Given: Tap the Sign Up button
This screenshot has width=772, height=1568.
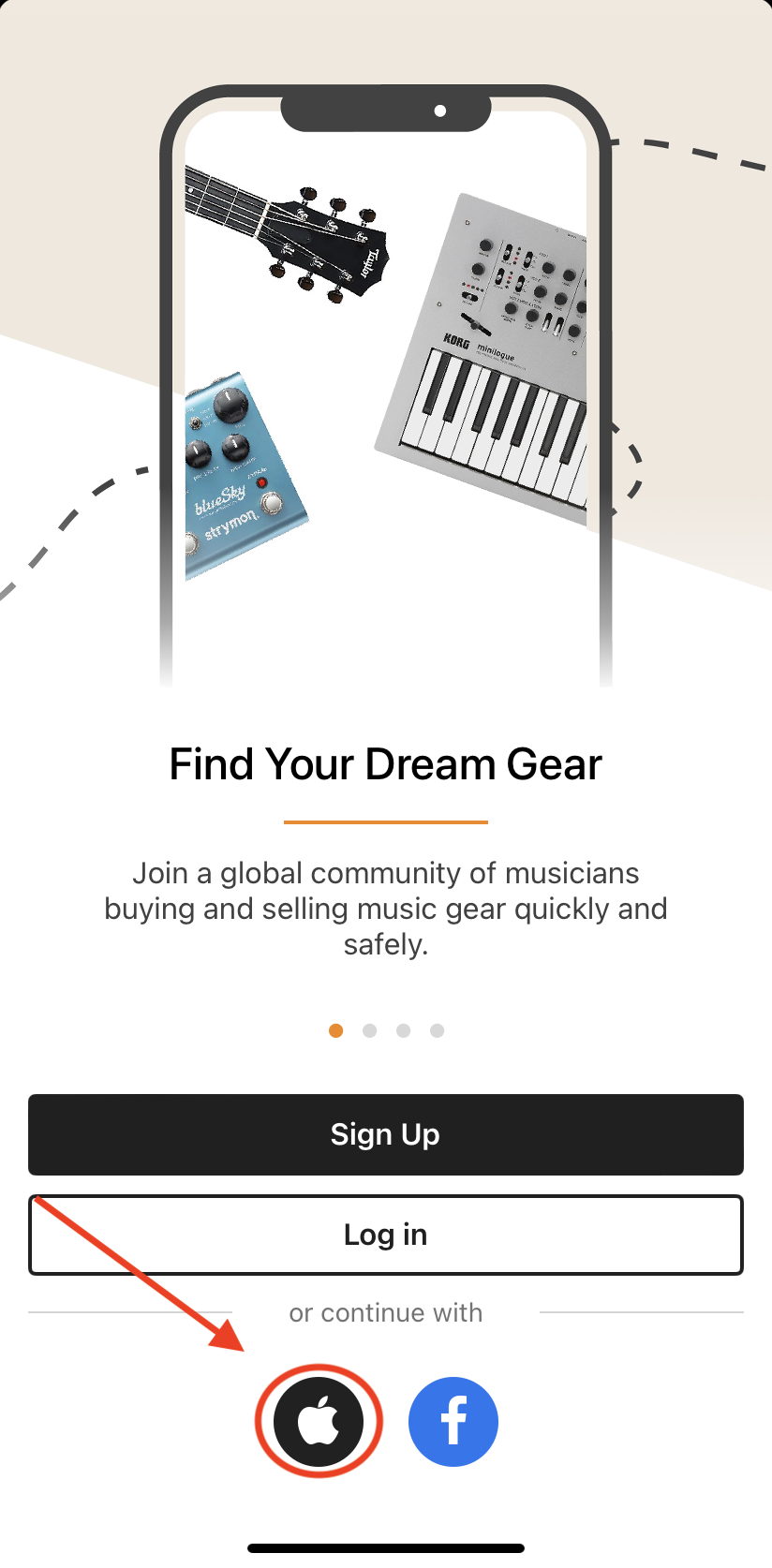Looking at the screenshot, I should pos(385,1134).
